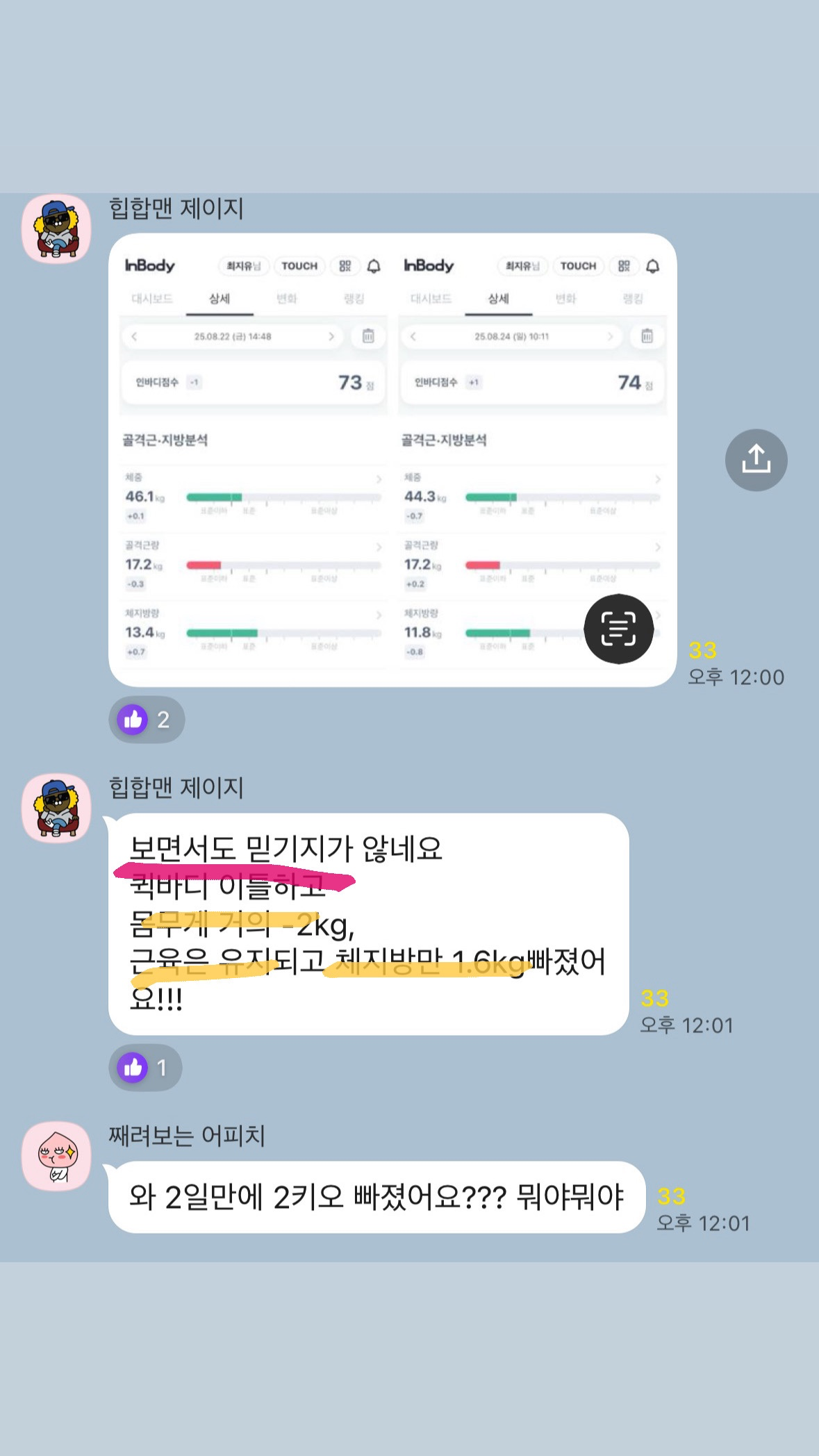Screen dimensions: 819x1456
Task: Open 째려보는 어피치's profile picture
Action: coord(56,1157)
